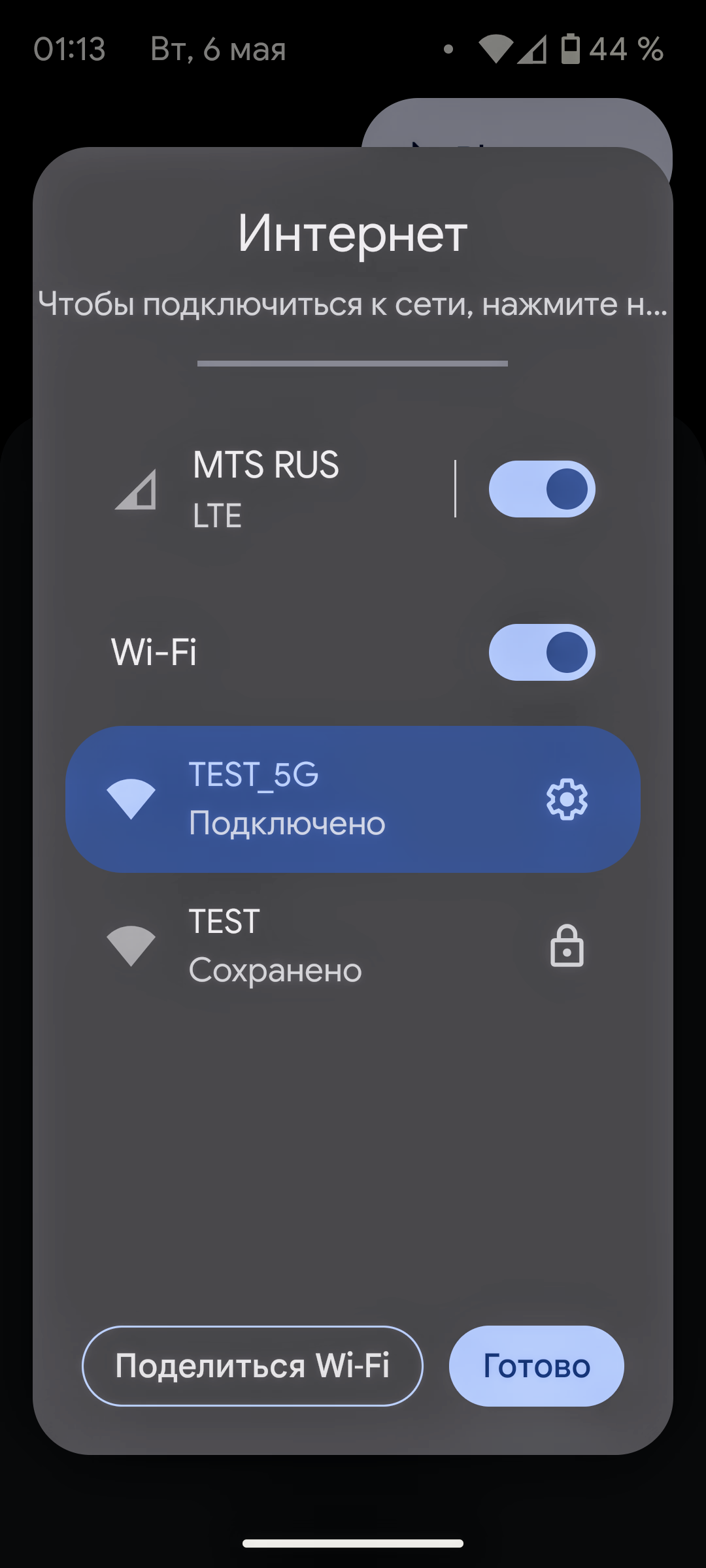The width and height of the screenshot is (706, 1568).
Task: Close the panel with Готово
Action: click(536, 1365)
